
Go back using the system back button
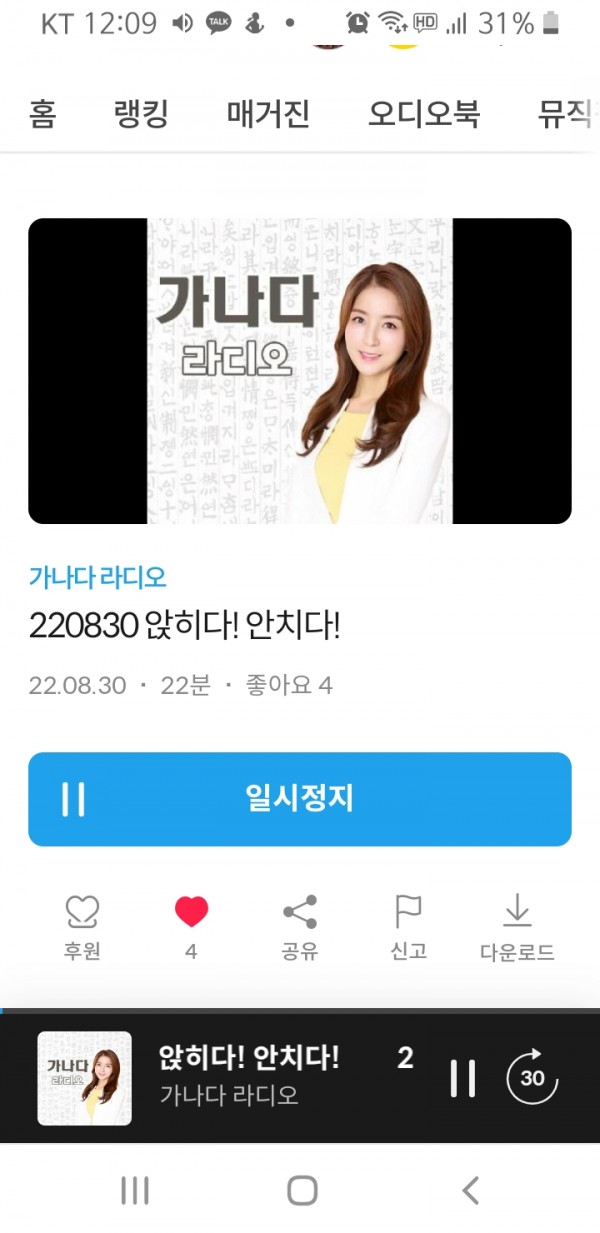(x=471, y=1190)
